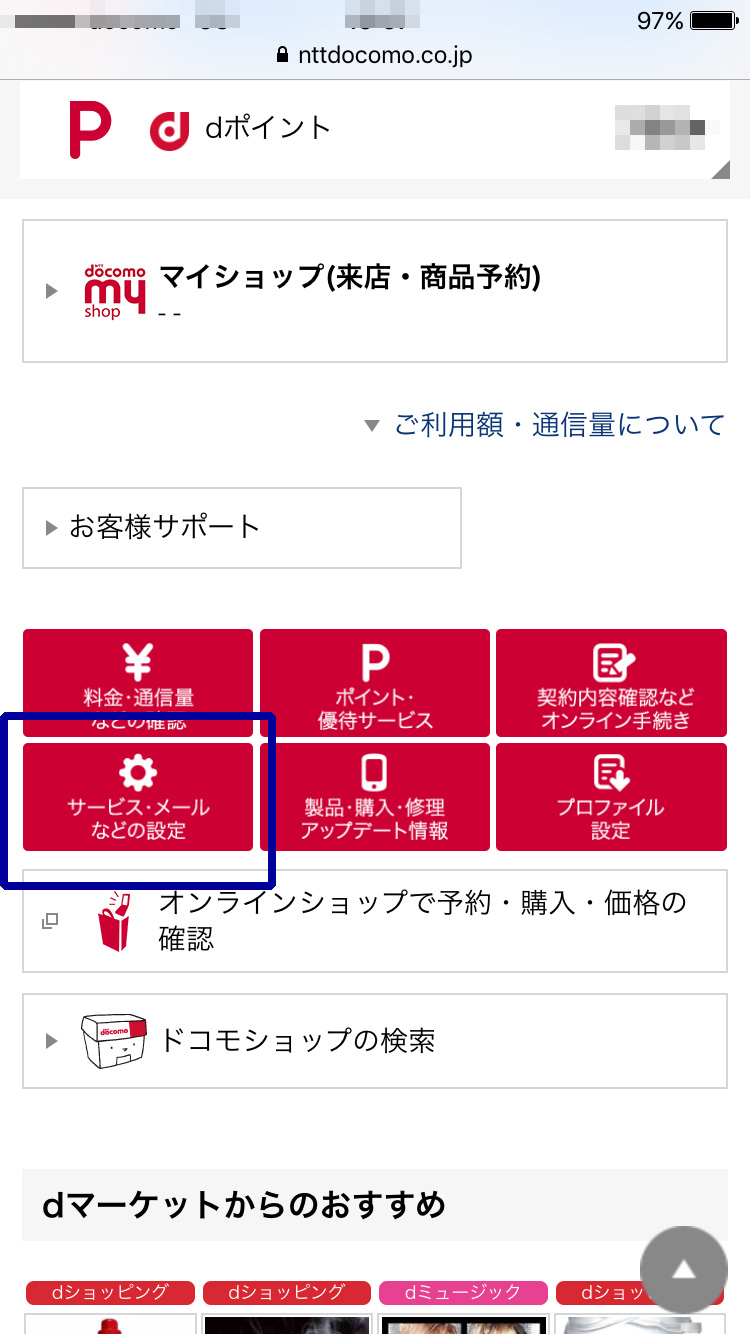Open 契約内容確認などオンライン手続き tile
This screenshot has width=750, height=1334.
[x=611, y=682]
